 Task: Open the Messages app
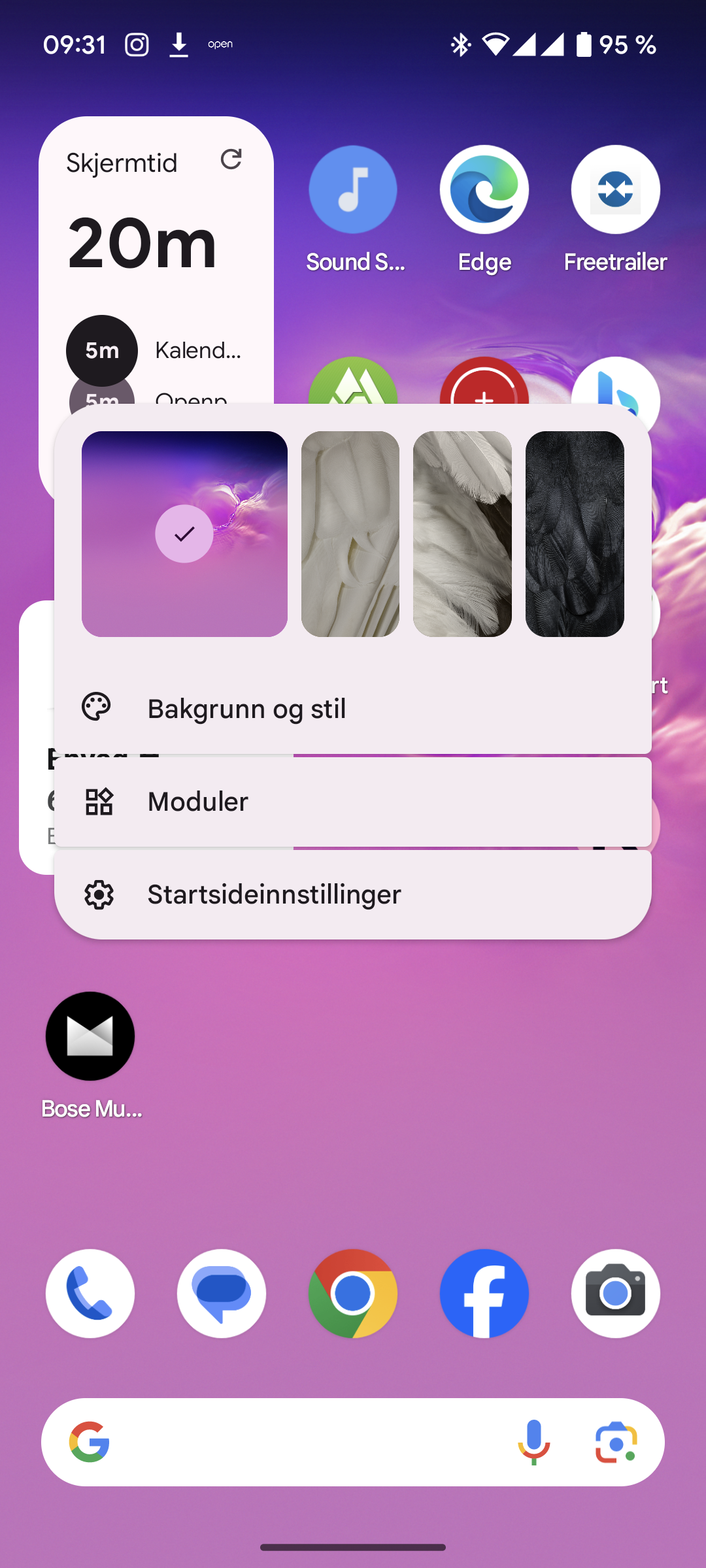222,1294
